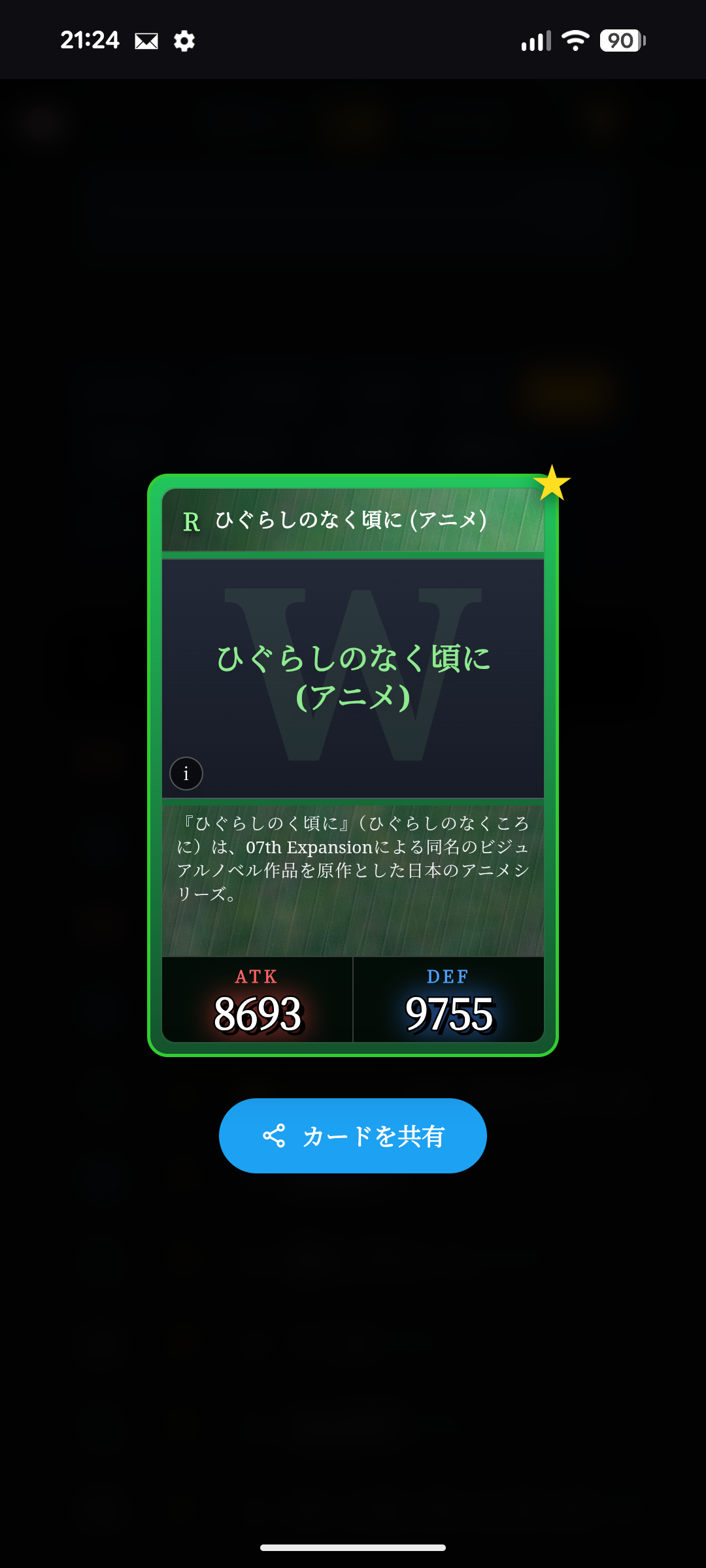Tap the カードを共有 share button
Image resolution: width=706 pixels, height=1568 pixels.
coord(353,1135)
